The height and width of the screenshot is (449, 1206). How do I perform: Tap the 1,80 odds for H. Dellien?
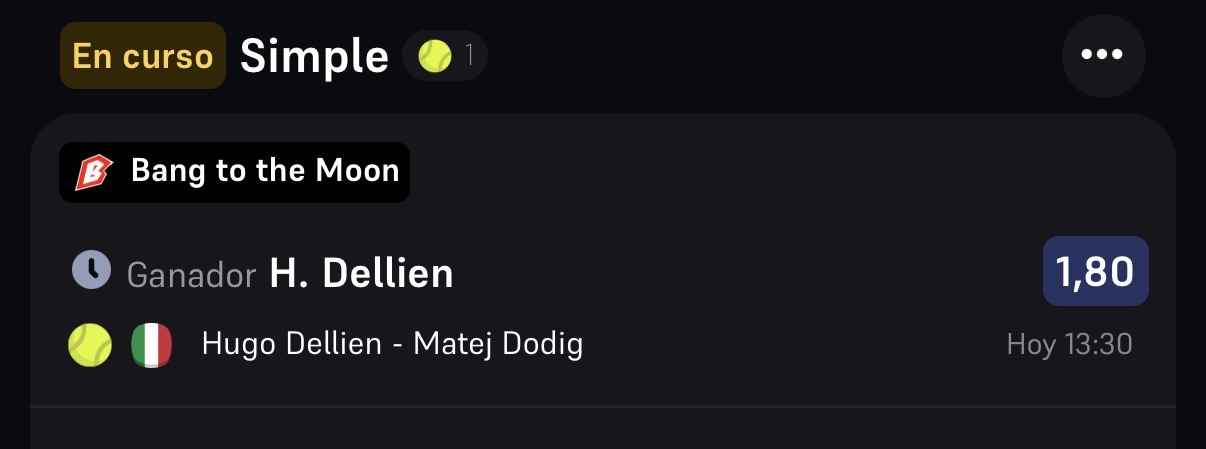pos(1096,271)
